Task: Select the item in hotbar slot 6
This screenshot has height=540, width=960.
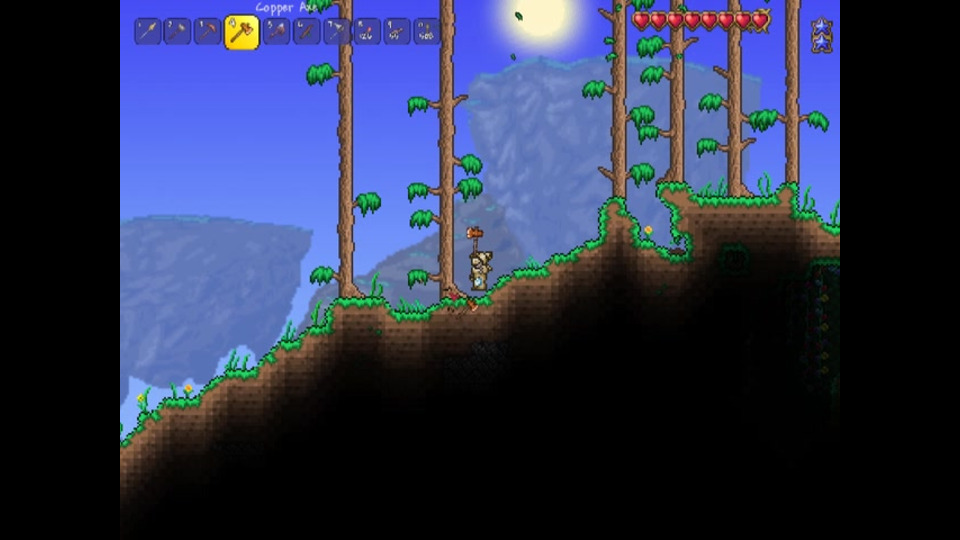Action: click(x=306, y=32)
